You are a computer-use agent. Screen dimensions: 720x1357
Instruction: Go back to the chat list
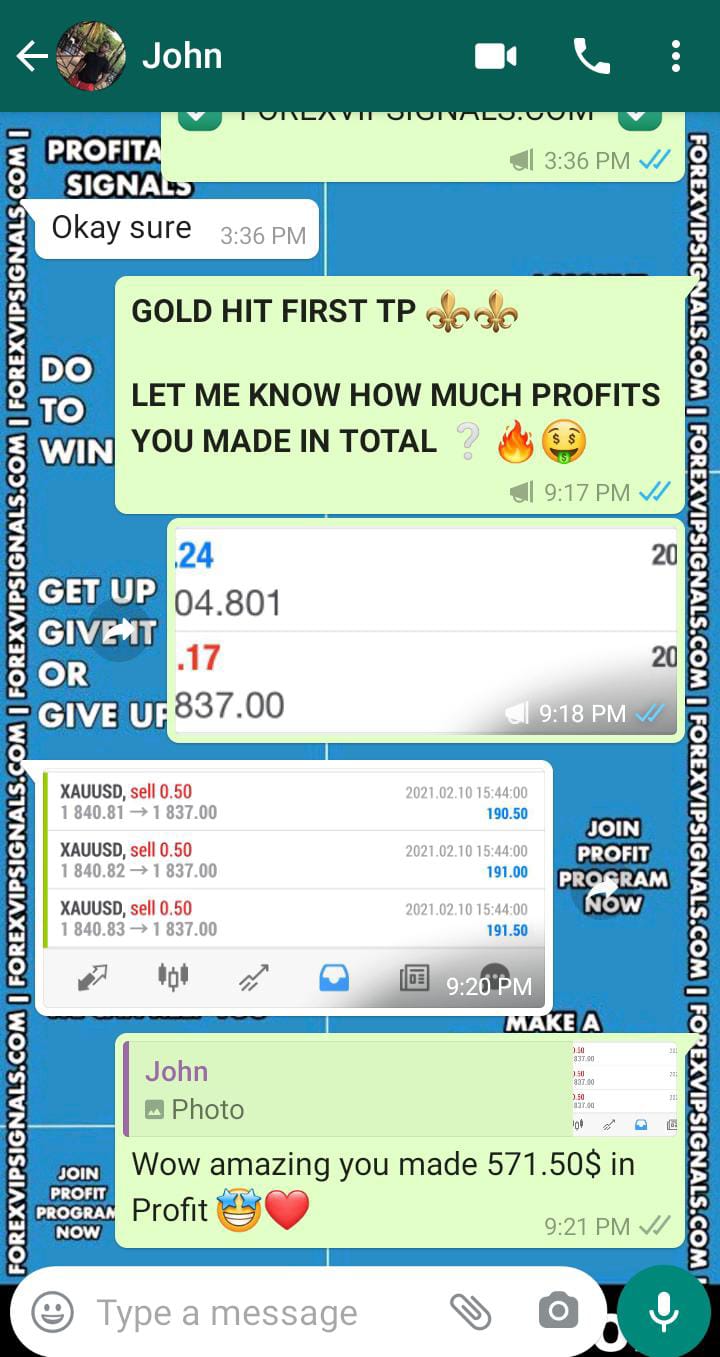[32, 57]
